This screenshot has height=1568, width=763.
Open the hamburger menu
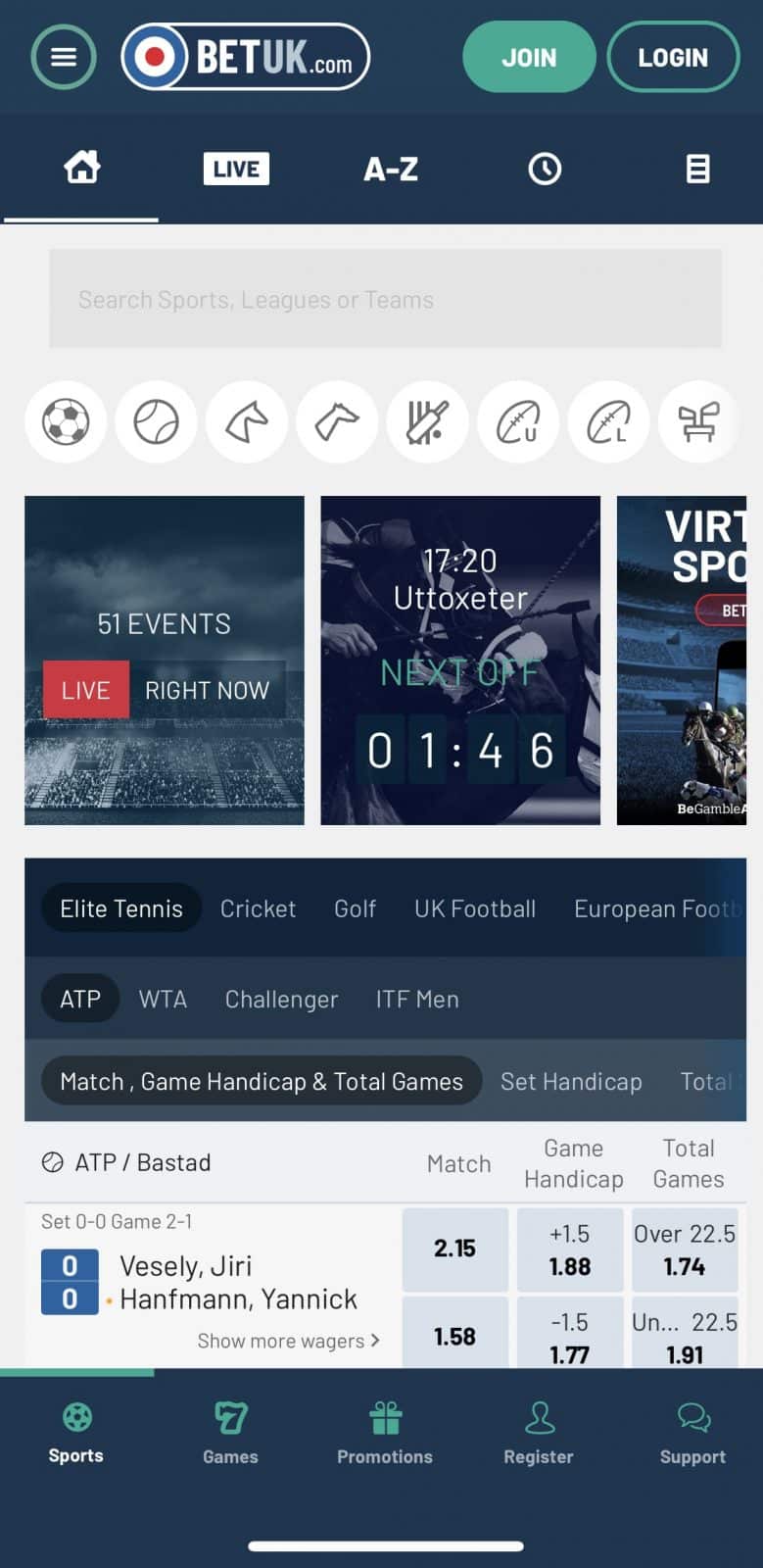[64, 58]
